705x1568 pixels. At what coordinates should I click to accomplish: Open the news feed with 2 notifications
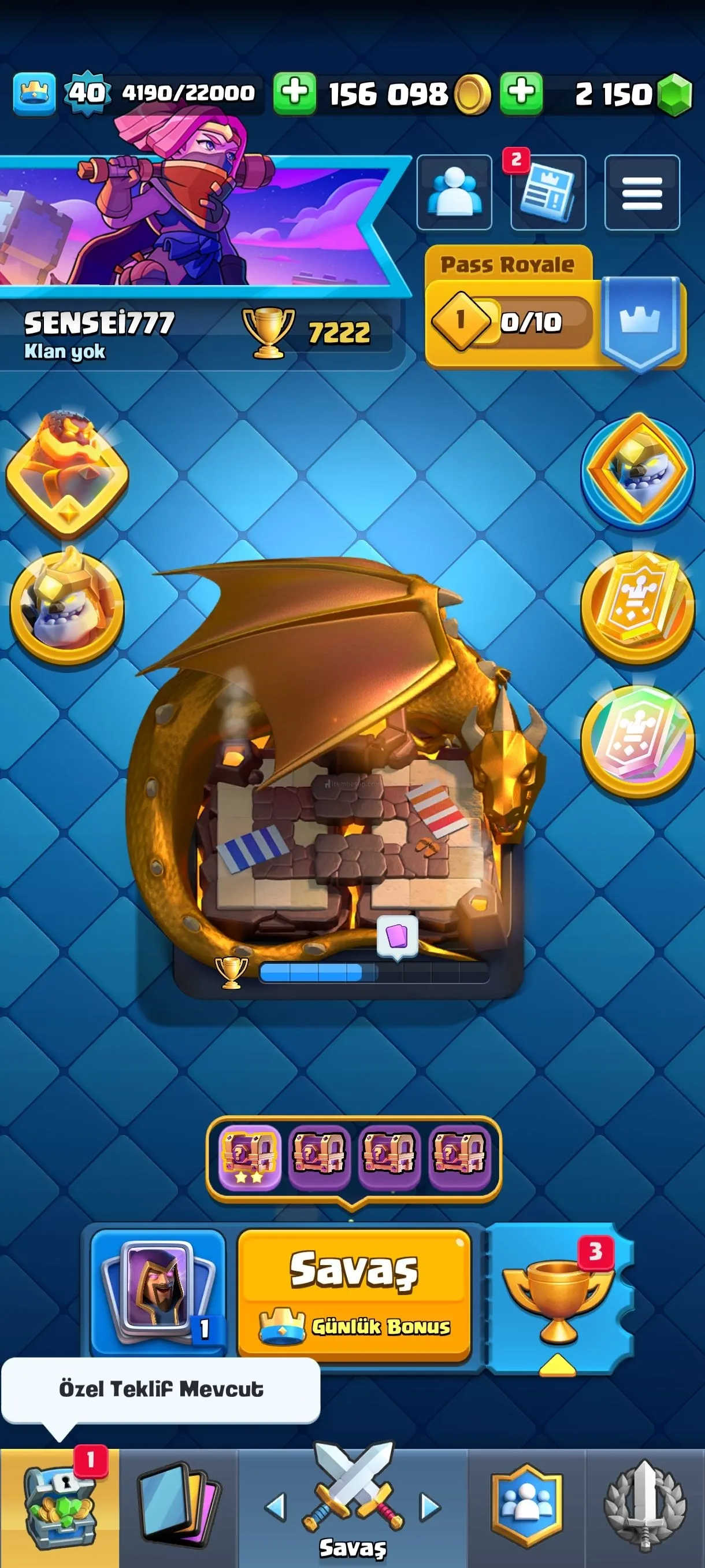click(548, 193)
